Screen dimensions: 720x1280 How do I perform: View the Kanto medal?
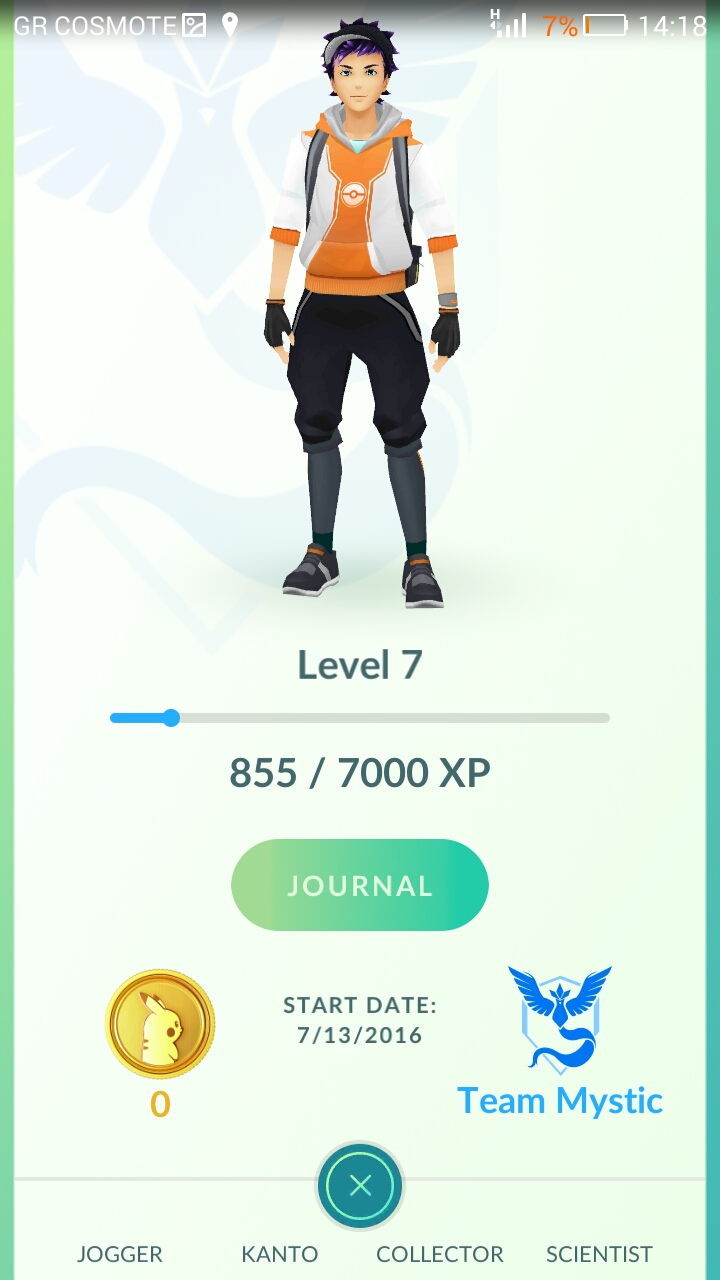click(280, 1254)
